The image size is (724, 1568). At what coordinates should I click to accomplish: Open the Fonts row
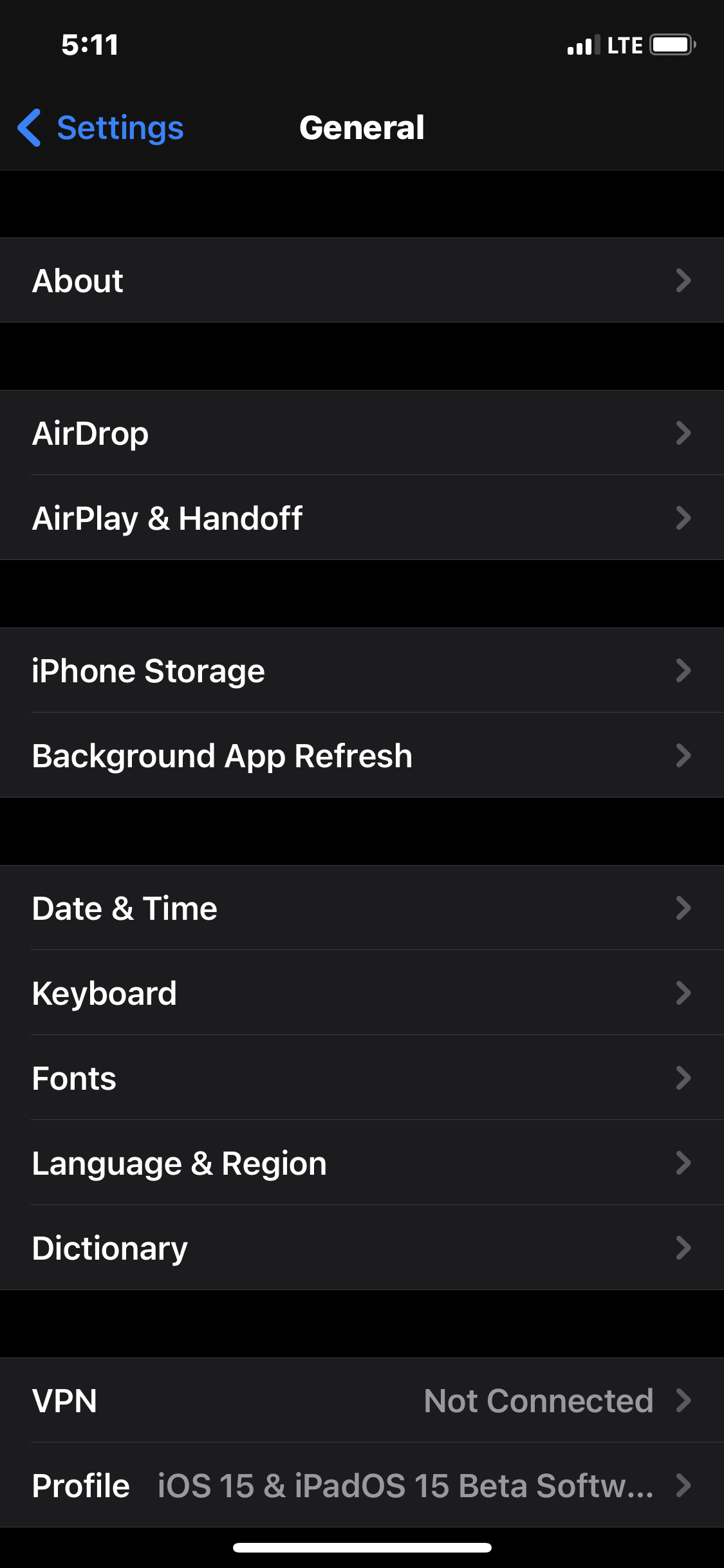(x=362, y=1078)
